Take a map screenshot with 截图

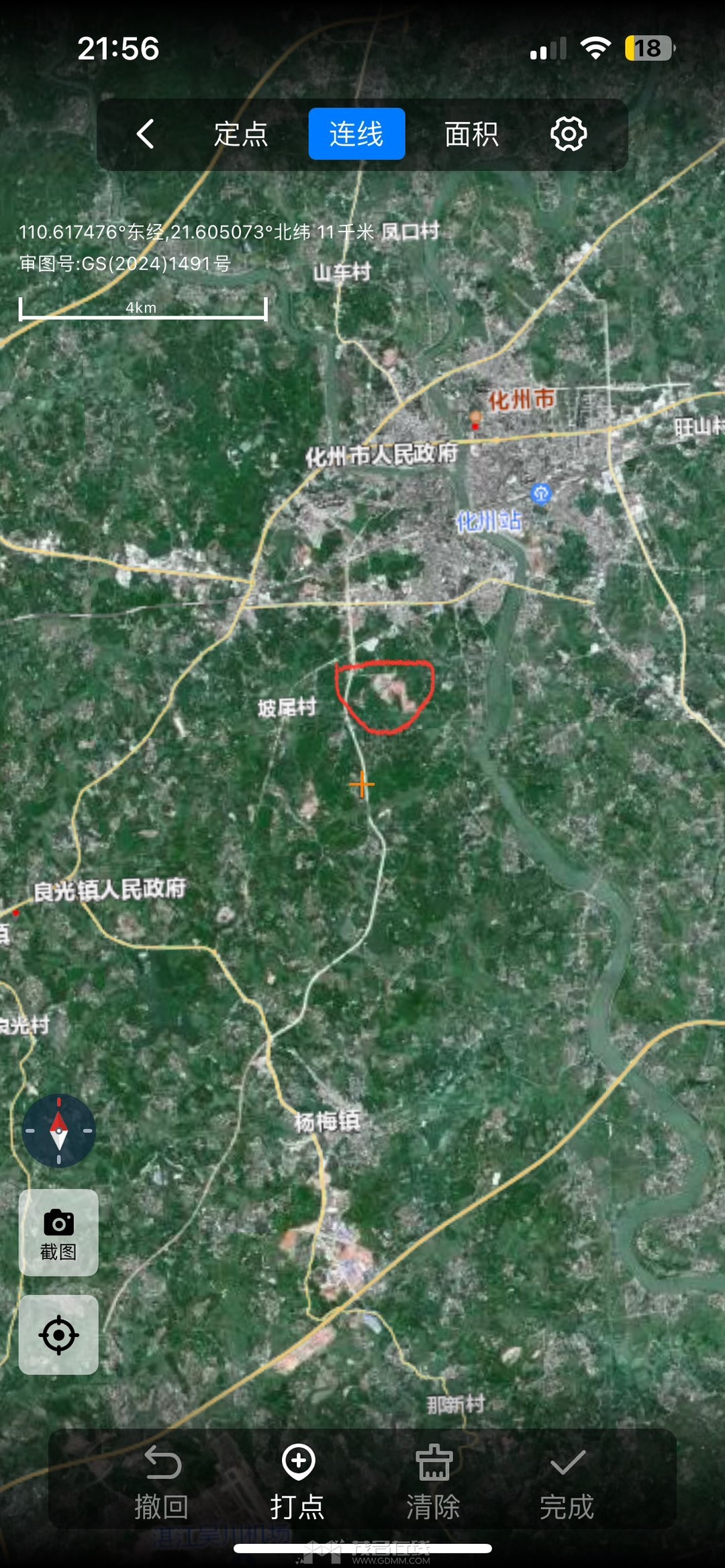[x=58, y=1233]
